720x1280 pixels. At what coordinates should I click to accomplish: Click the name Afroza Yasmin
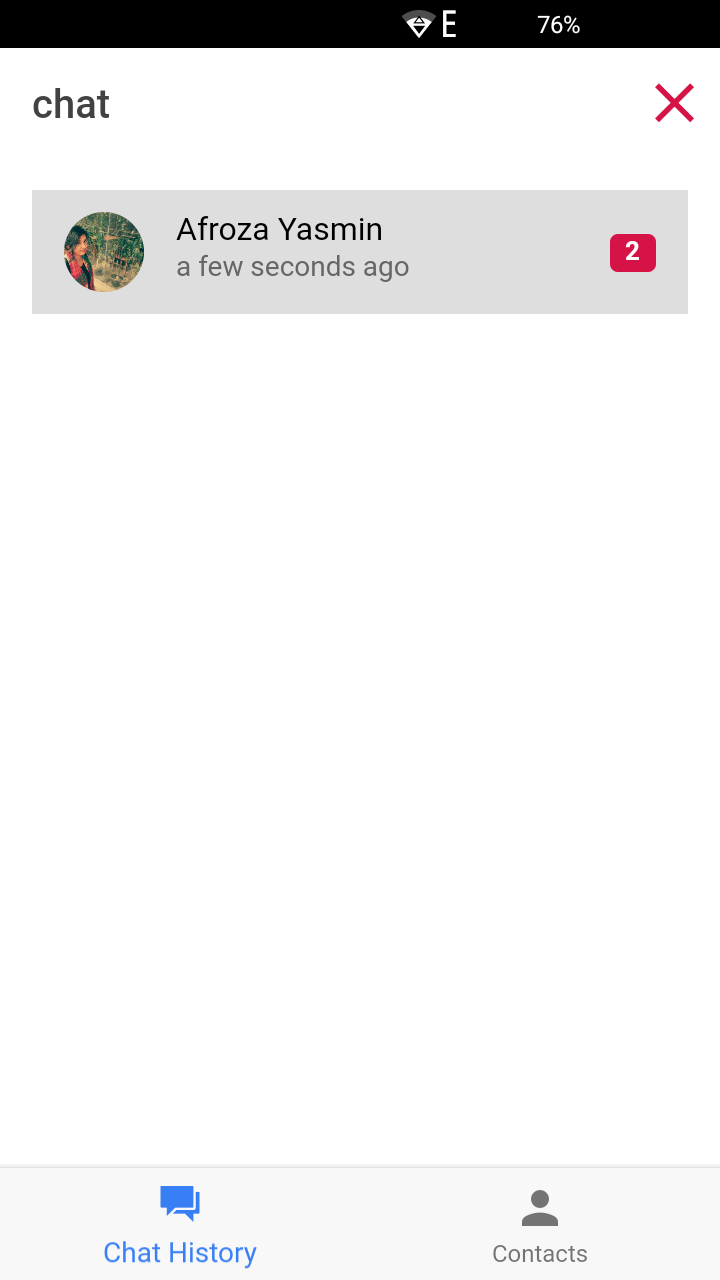[x=280, y=229]
